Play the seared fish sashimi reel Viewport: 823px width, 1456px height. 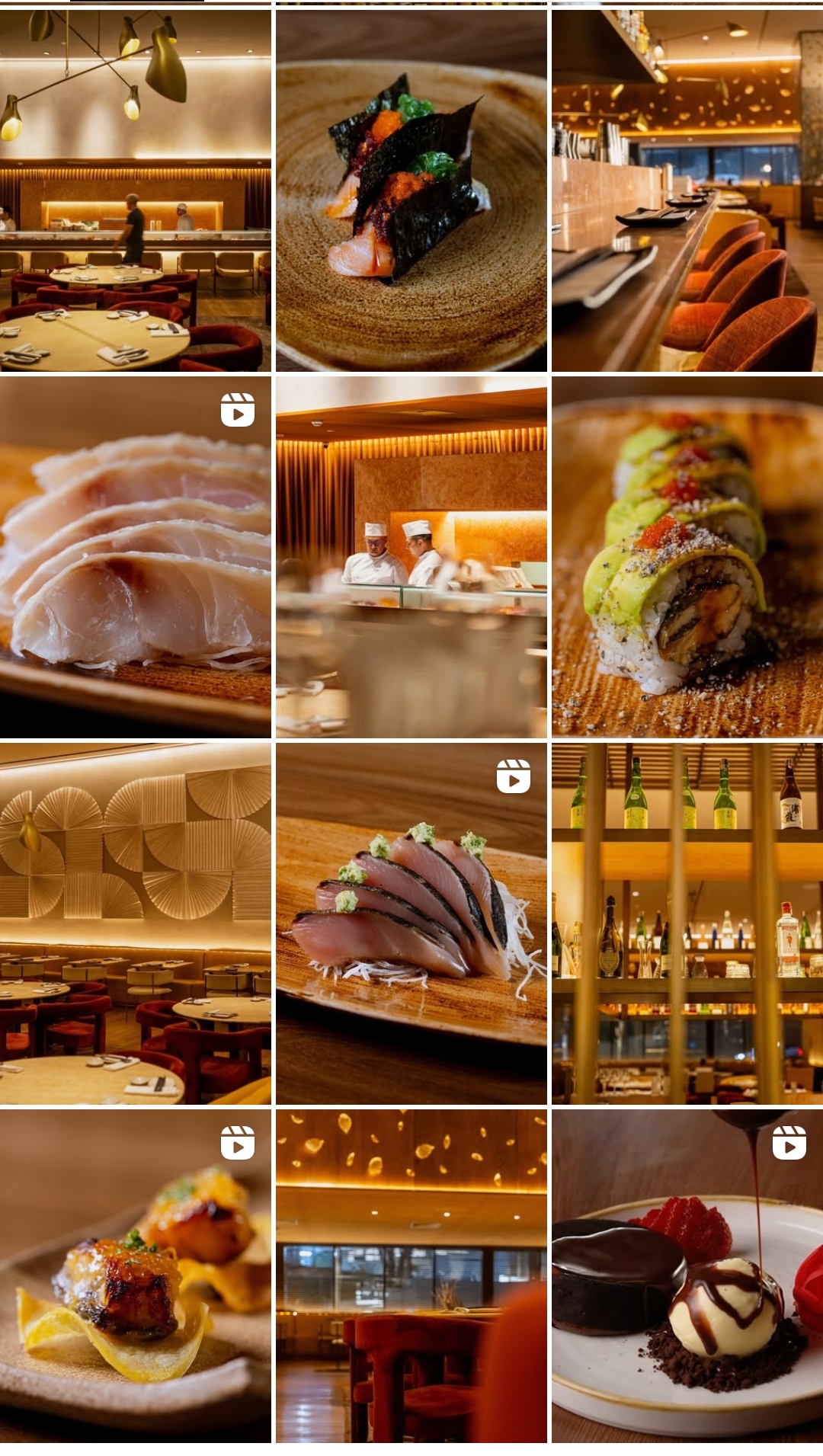click(x=411, y=923)
